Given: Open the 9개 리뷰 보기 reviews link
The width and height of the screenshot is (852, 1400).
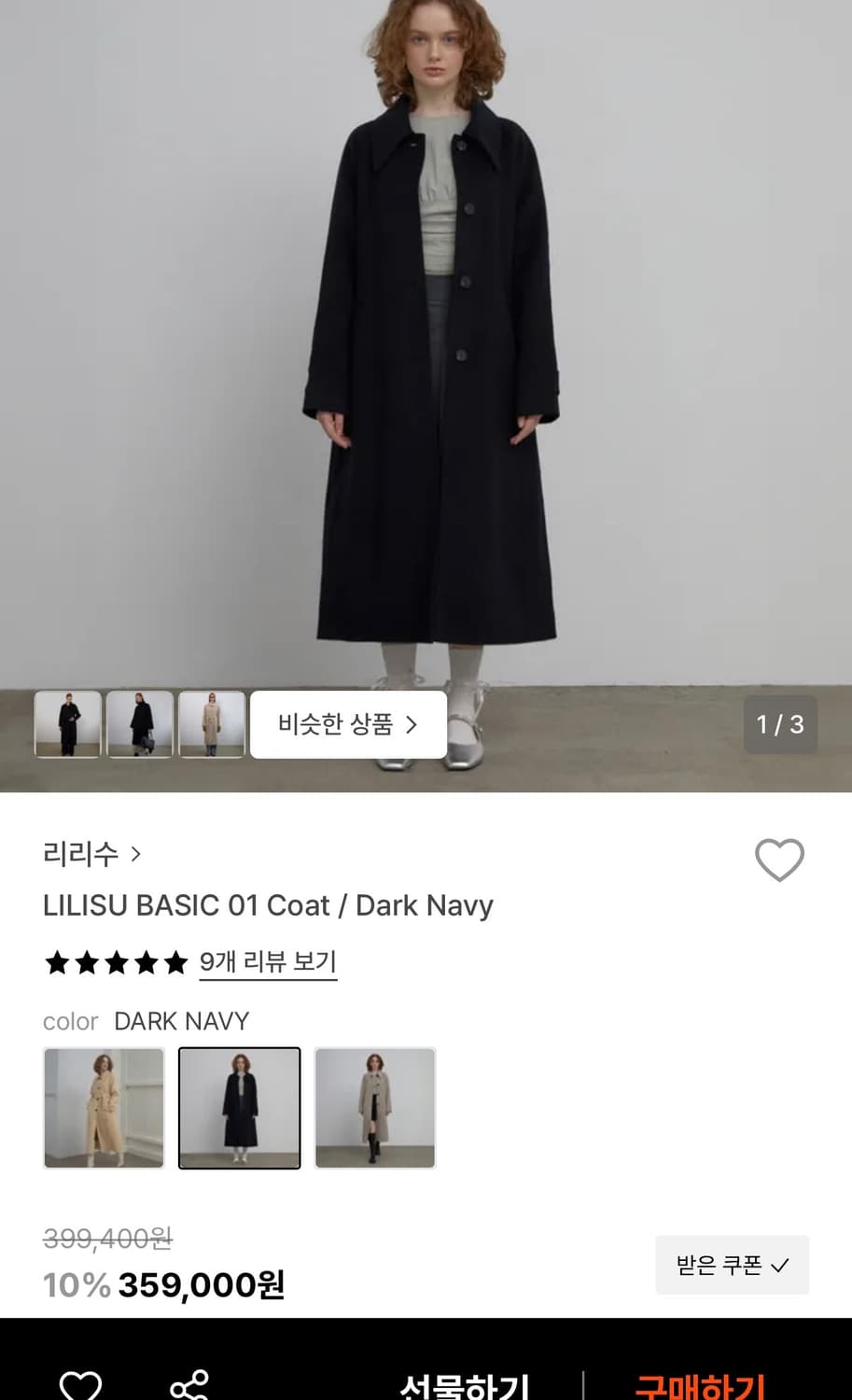Looking at the screenshot, I should click(268, 961).
